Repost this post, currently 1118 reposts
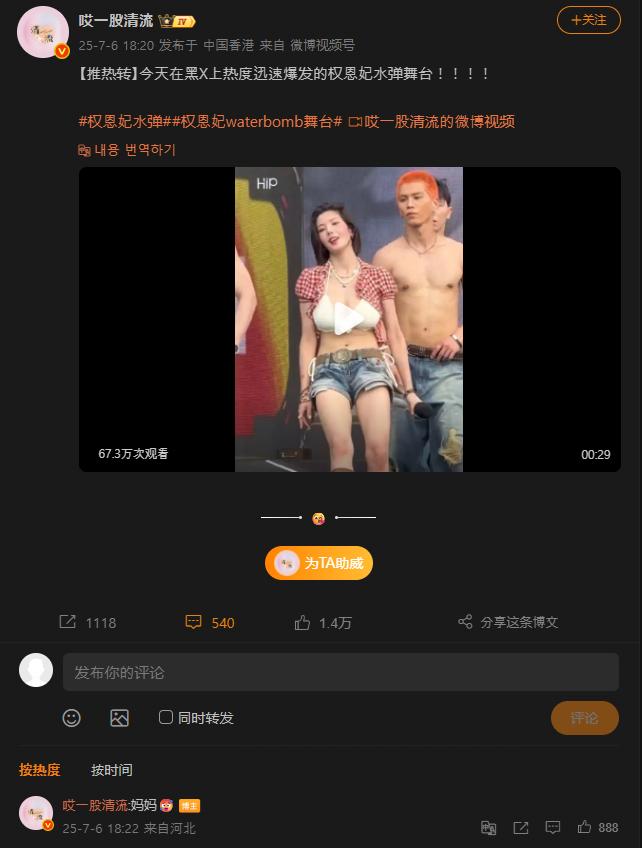Image resolution: width=642 pixels, height=848 pixels. [88, 622]
